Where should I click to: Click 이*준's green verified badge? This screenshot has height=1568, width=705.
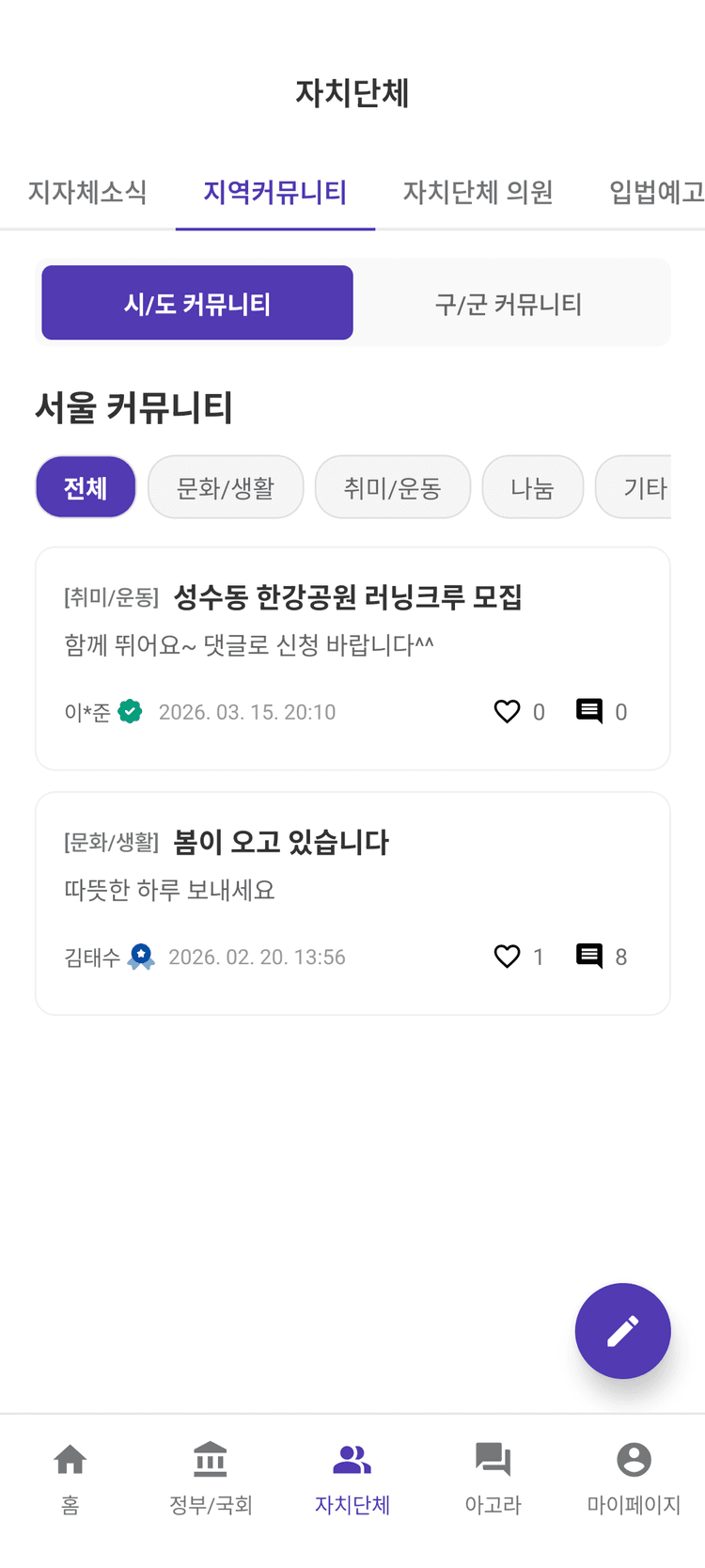point(132,711)
